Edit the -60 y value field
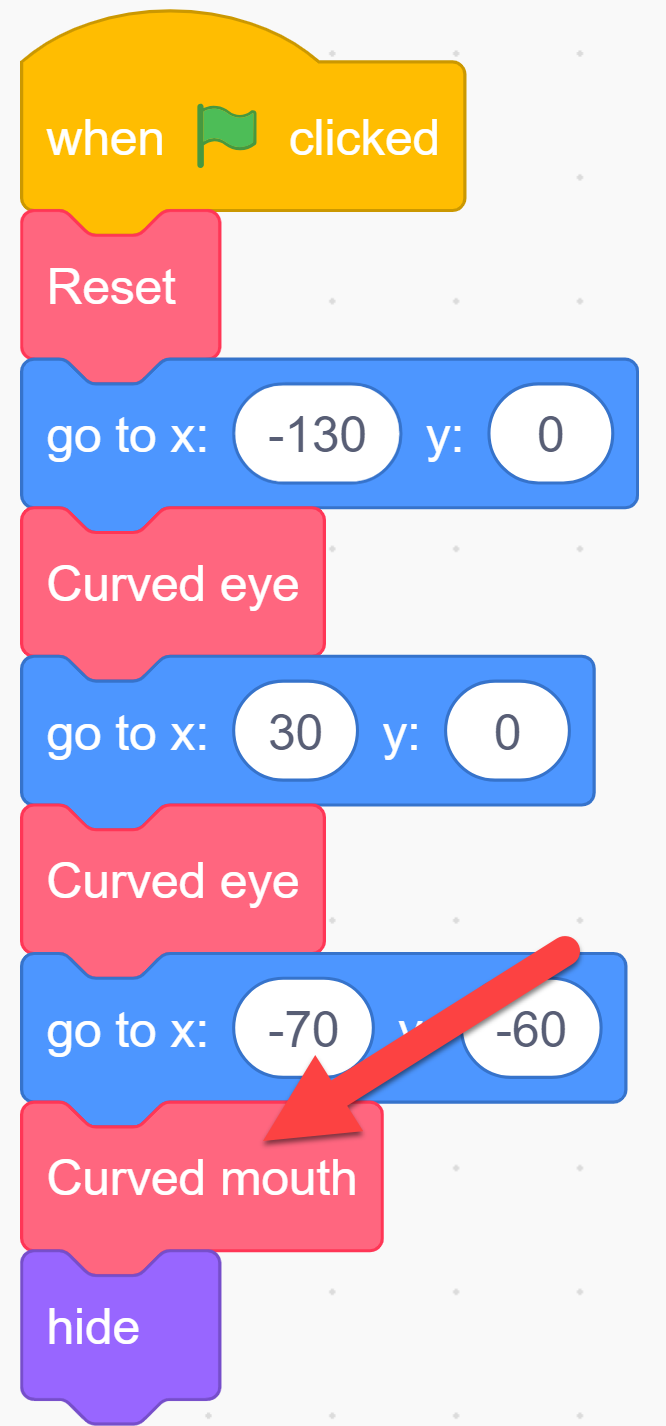Image resolution: width=666 pixels, height=1426 pixels. coord(531,1030)
